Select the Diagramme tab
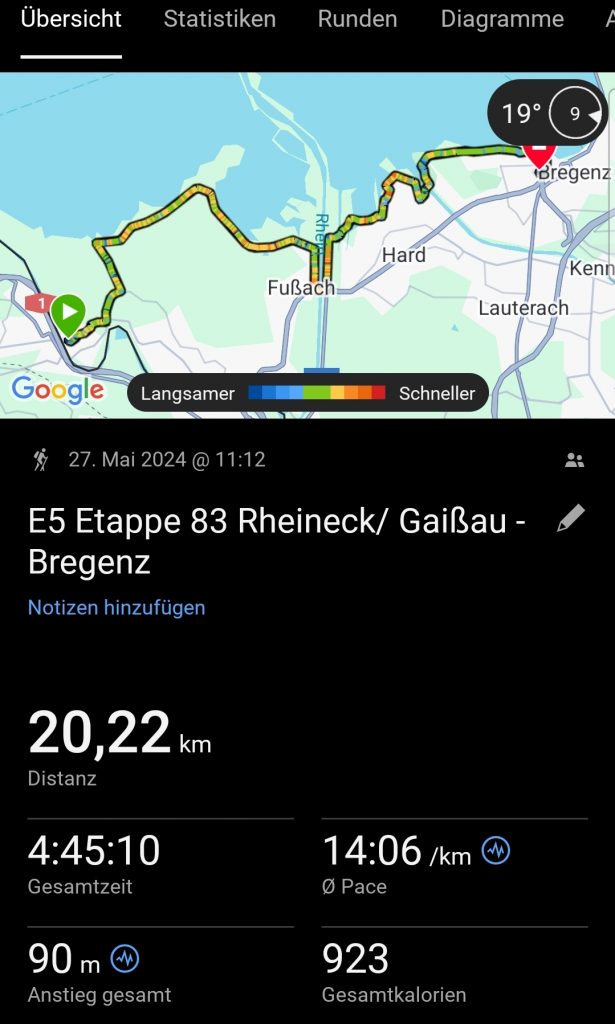The image size is (615, 1024). tap(502, 19)
